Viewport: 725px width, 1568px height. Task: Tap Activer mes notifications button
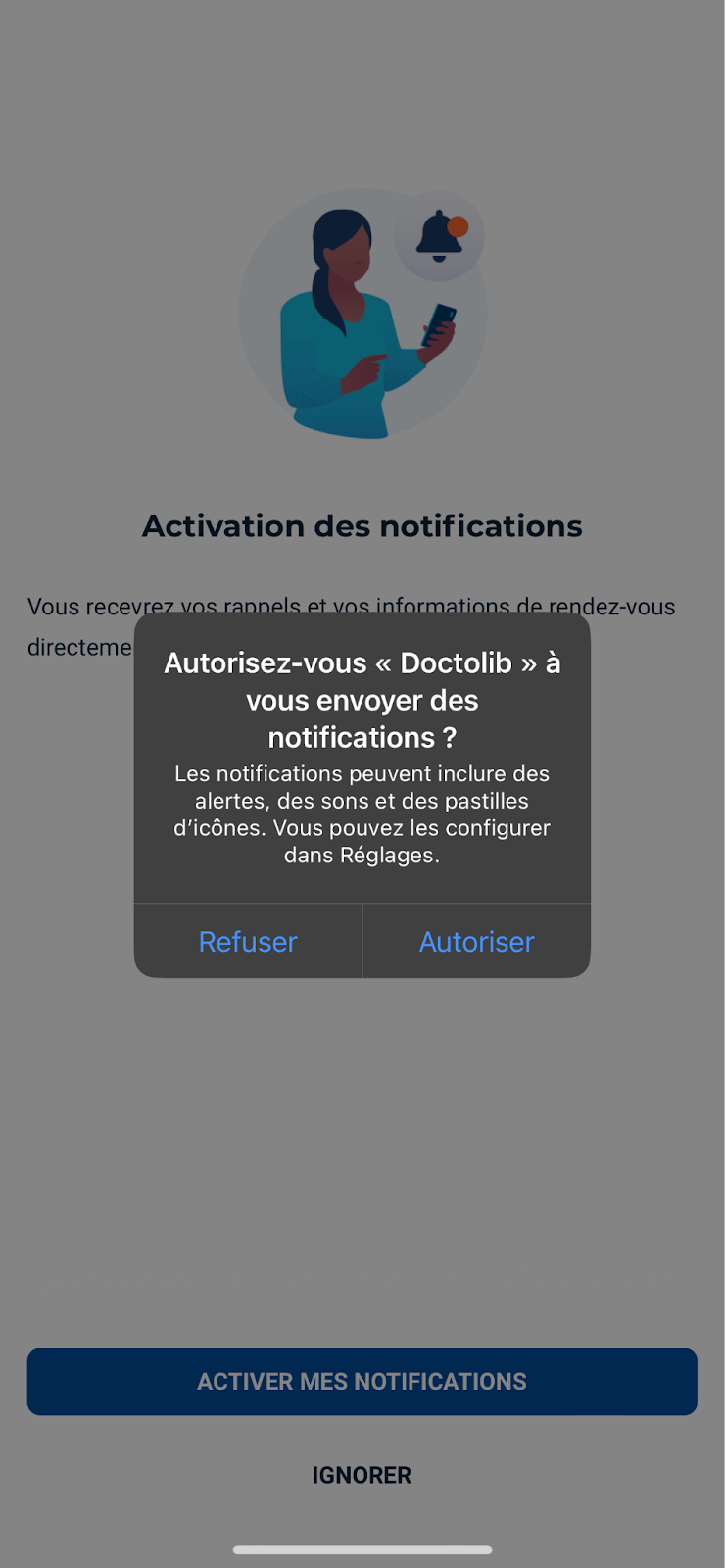point(362,1381)
